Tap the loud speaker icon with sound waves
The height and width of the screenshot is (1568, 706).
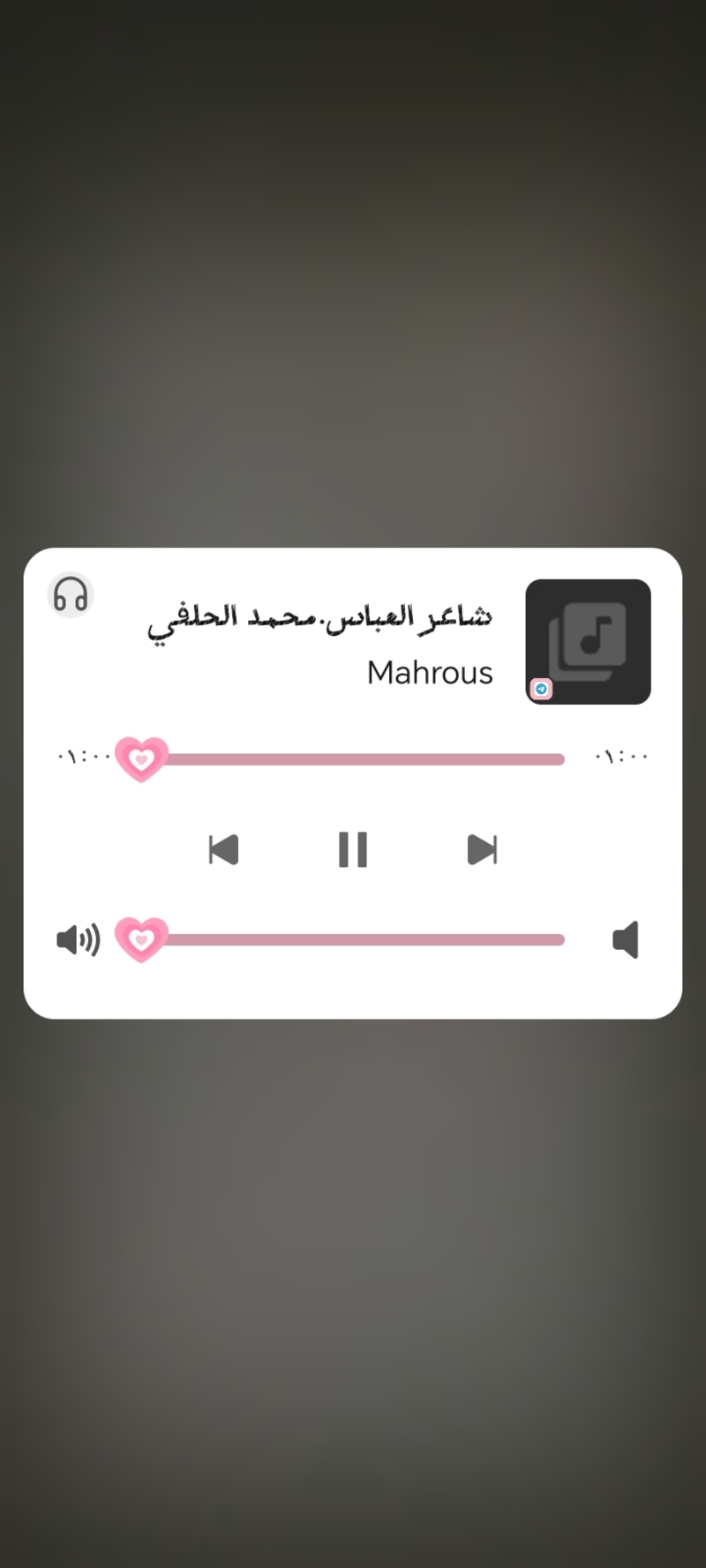tap(78, 940)
